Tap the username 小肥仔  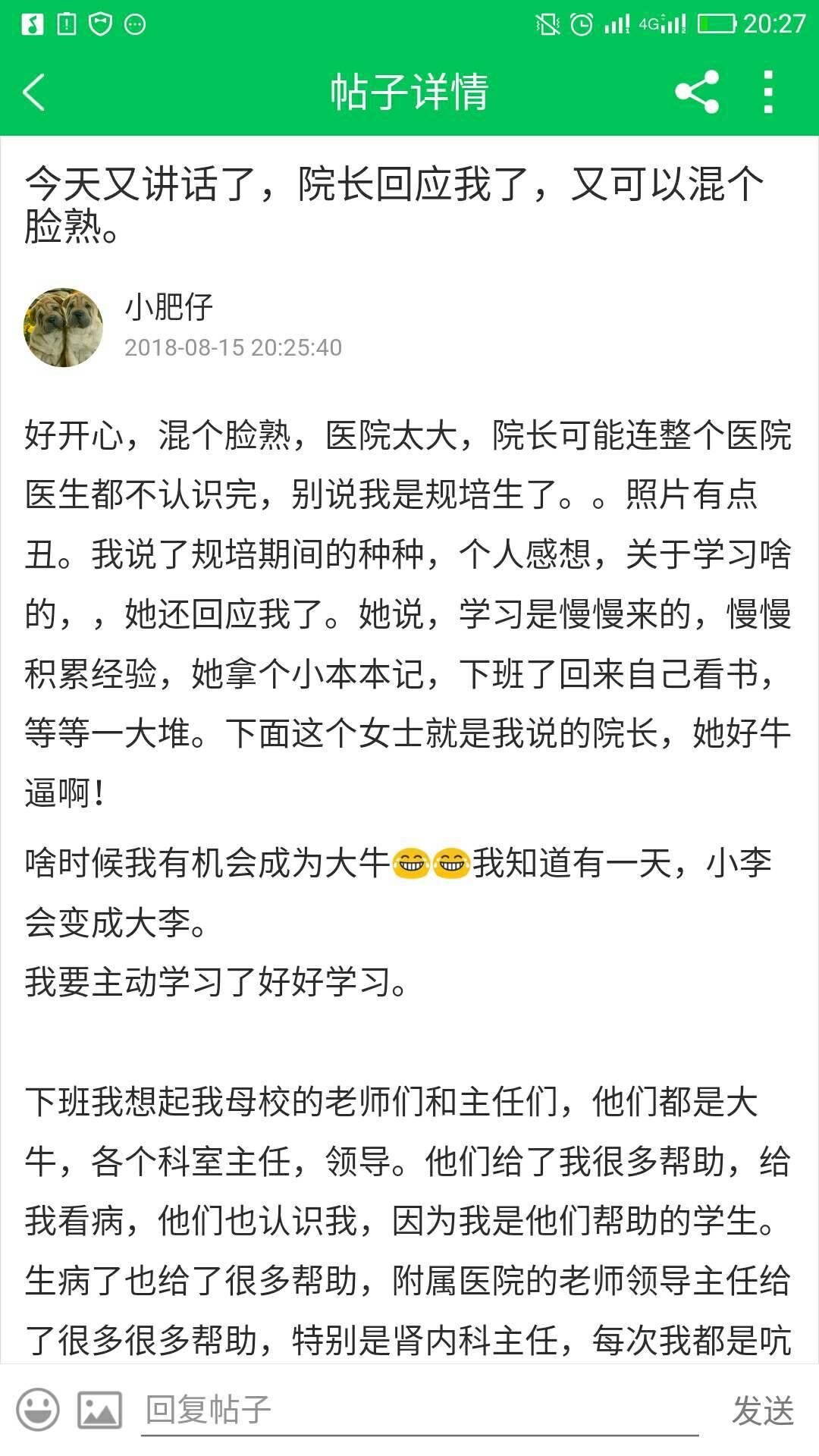pos(168,306)
